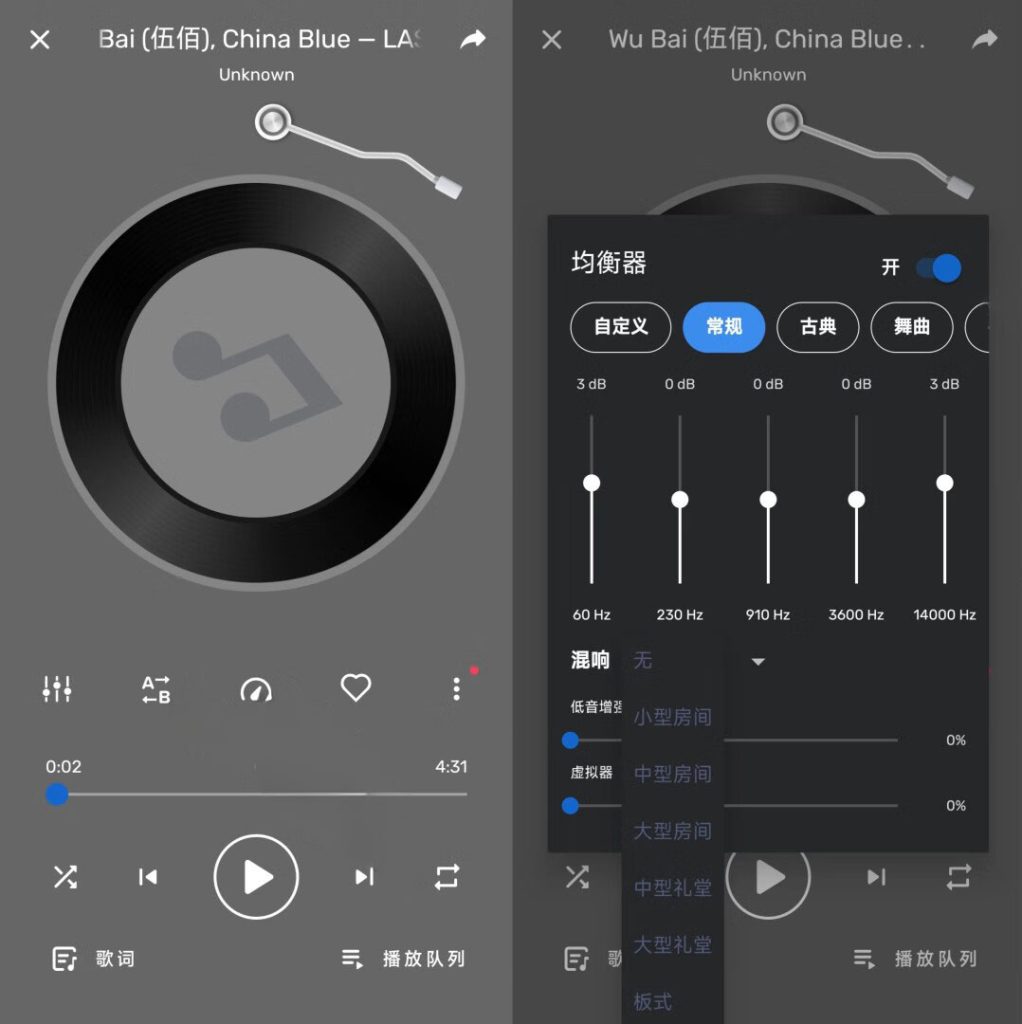Enable A-B repeat loop
The height and width of the screenshot is (1024, 1022).
pyautogui.click(x=156, y=689)
